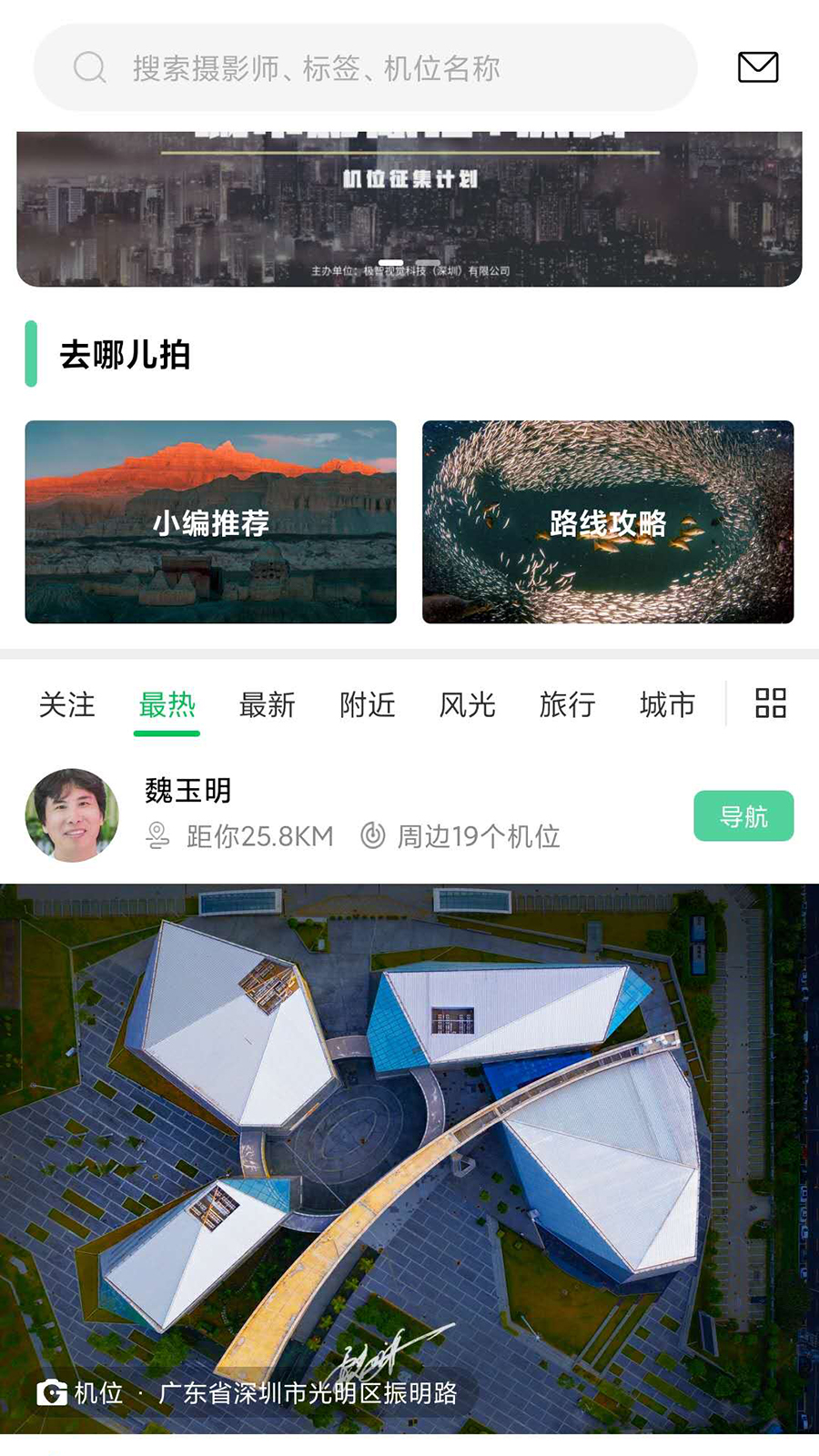View 魏玉明's profile avatar
This screenshot has height=1456, width=819.
72,815
